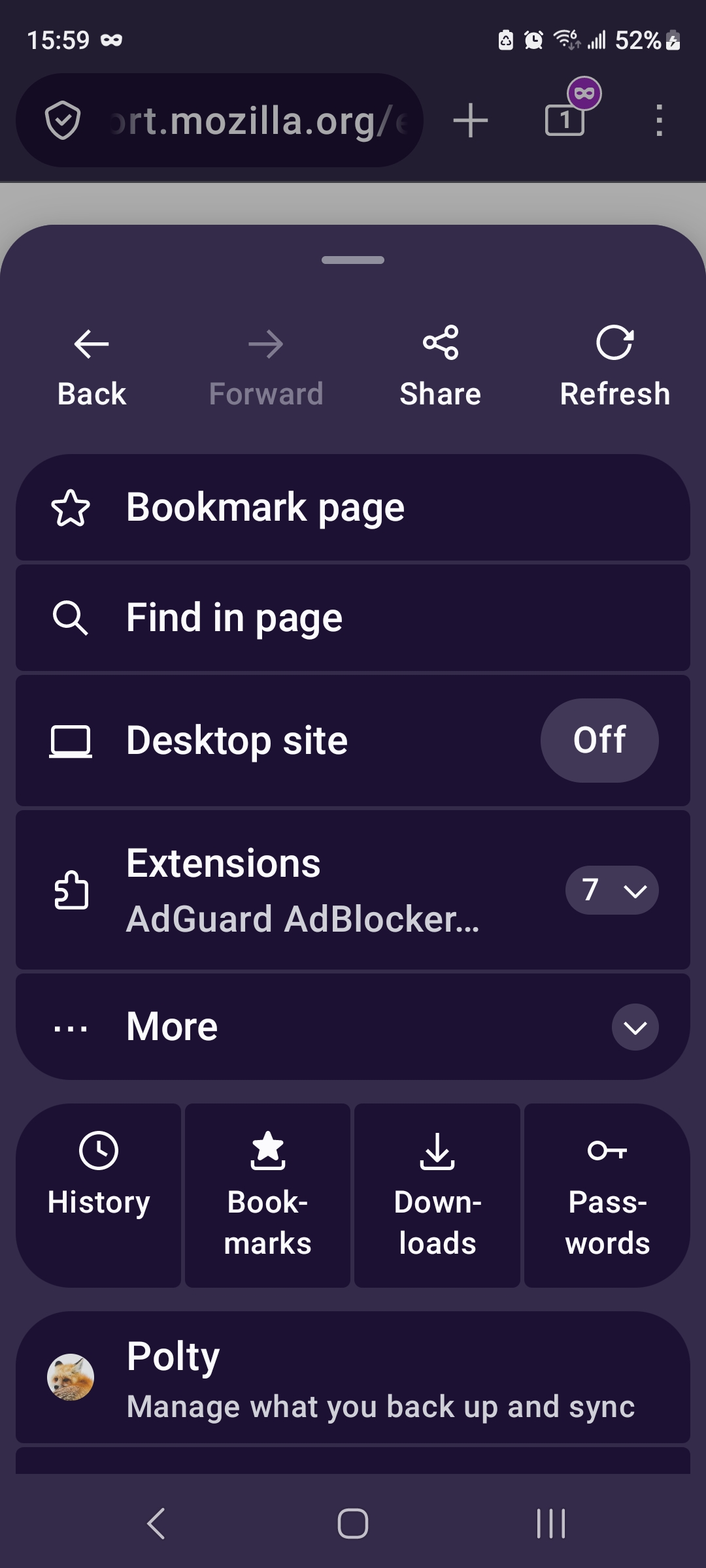Open saved Passwords

click(x=607, y=1195)
